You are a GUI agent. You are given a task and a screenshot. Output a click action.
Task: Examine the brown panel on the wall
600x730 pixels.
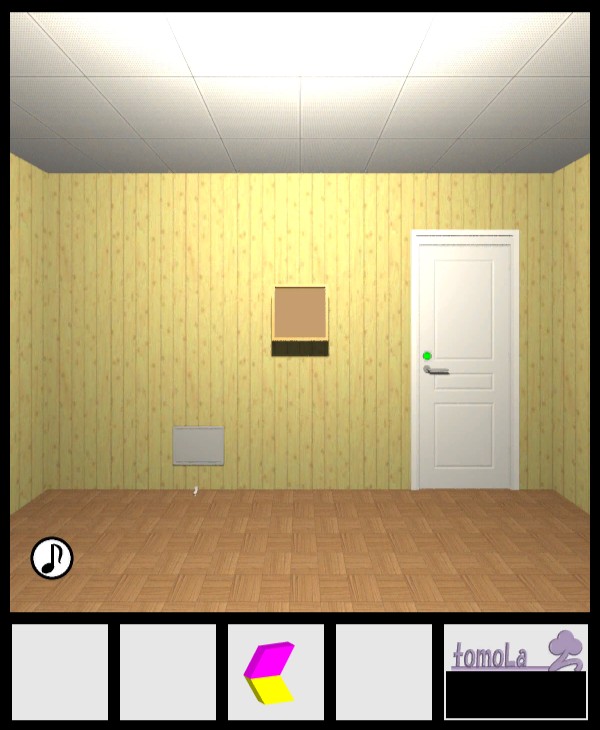click(300, 315)
